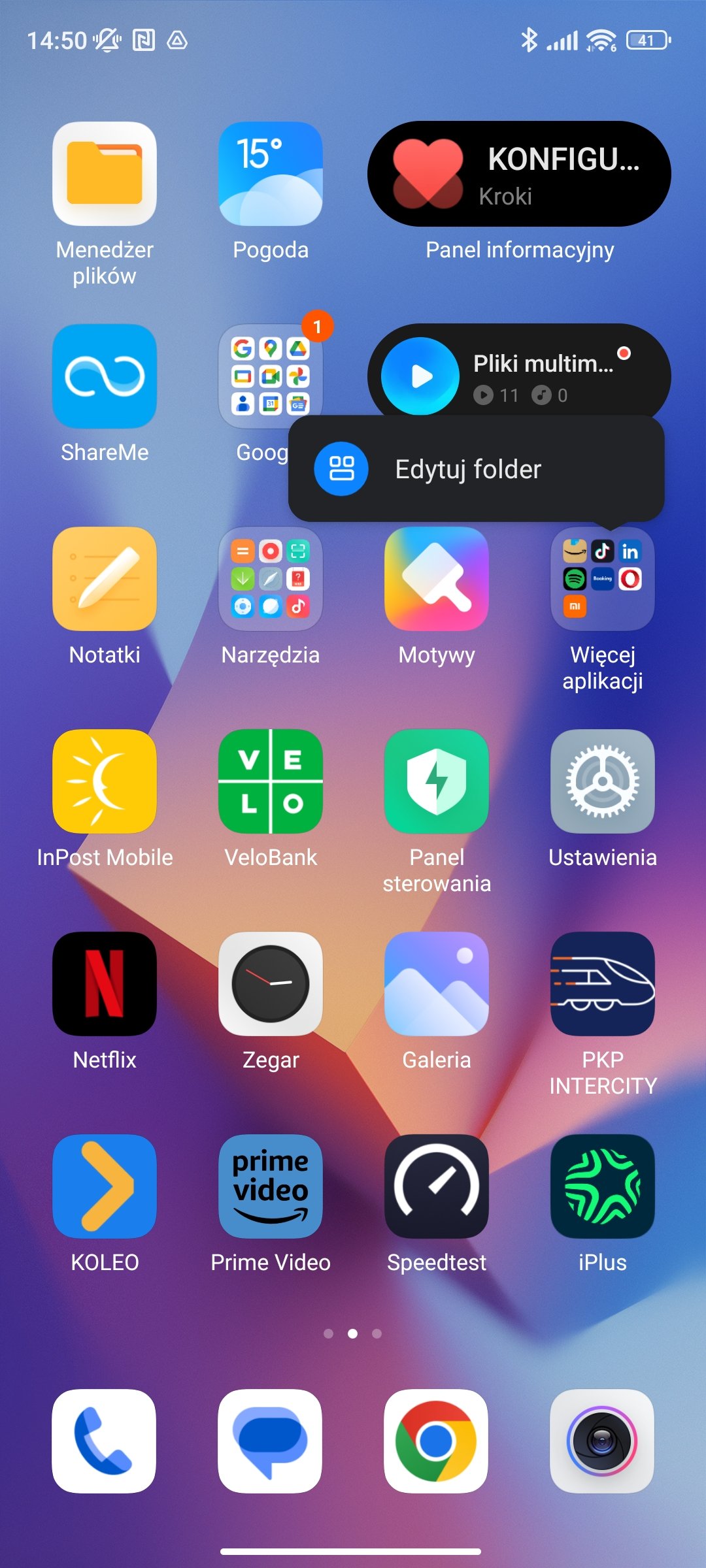Play media in Pliki multimedialne widget
The height and width of the screenshot is (1568, 706).
click(x=420, y=376)
